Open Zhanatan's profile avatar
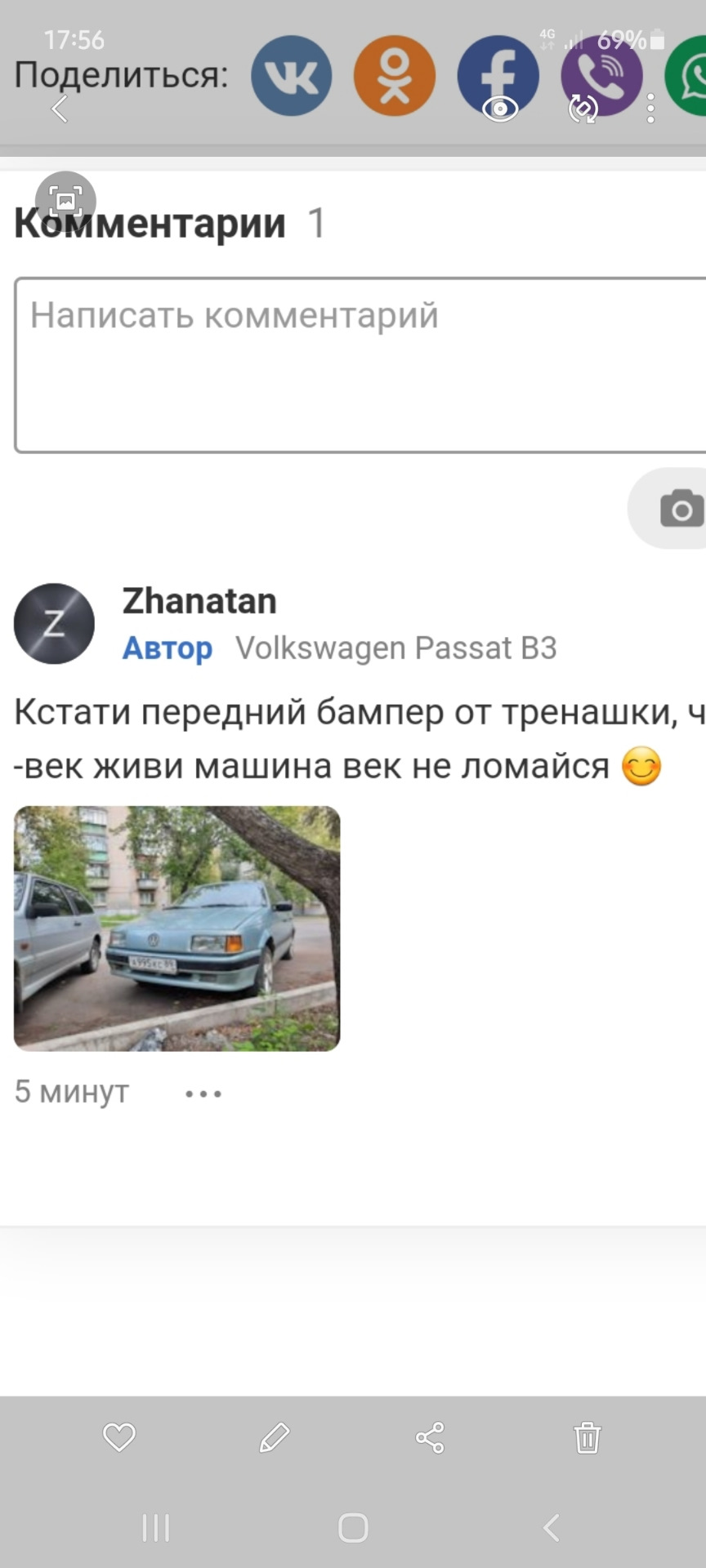The height and width of the screenshot is (1568, 706). [54, 624]
